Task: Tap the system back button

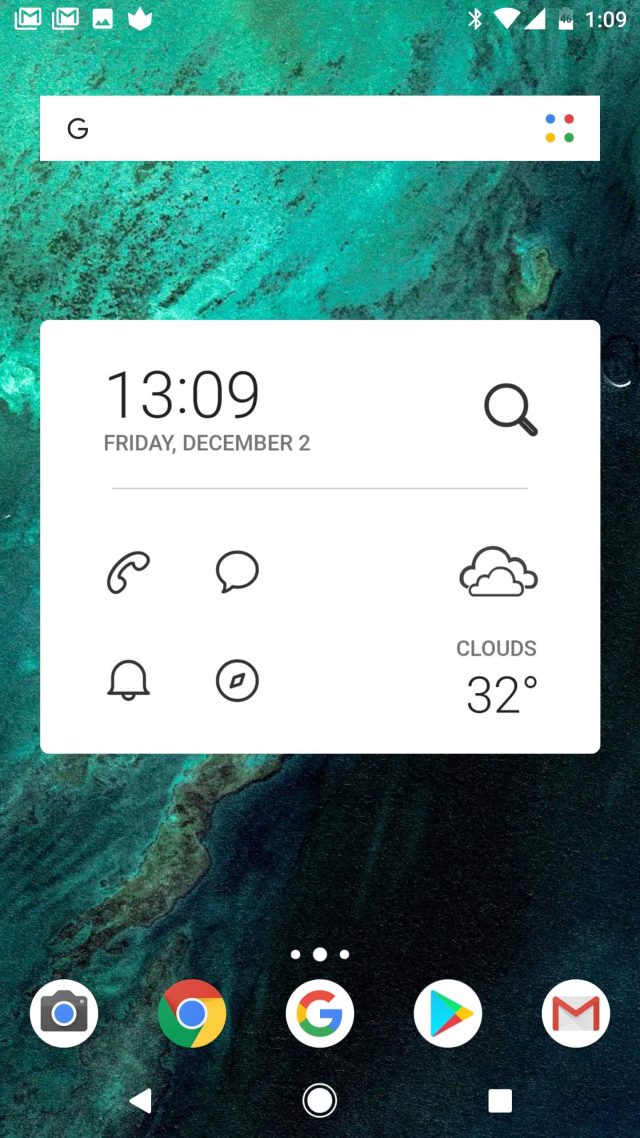Action: [140, 1101]
